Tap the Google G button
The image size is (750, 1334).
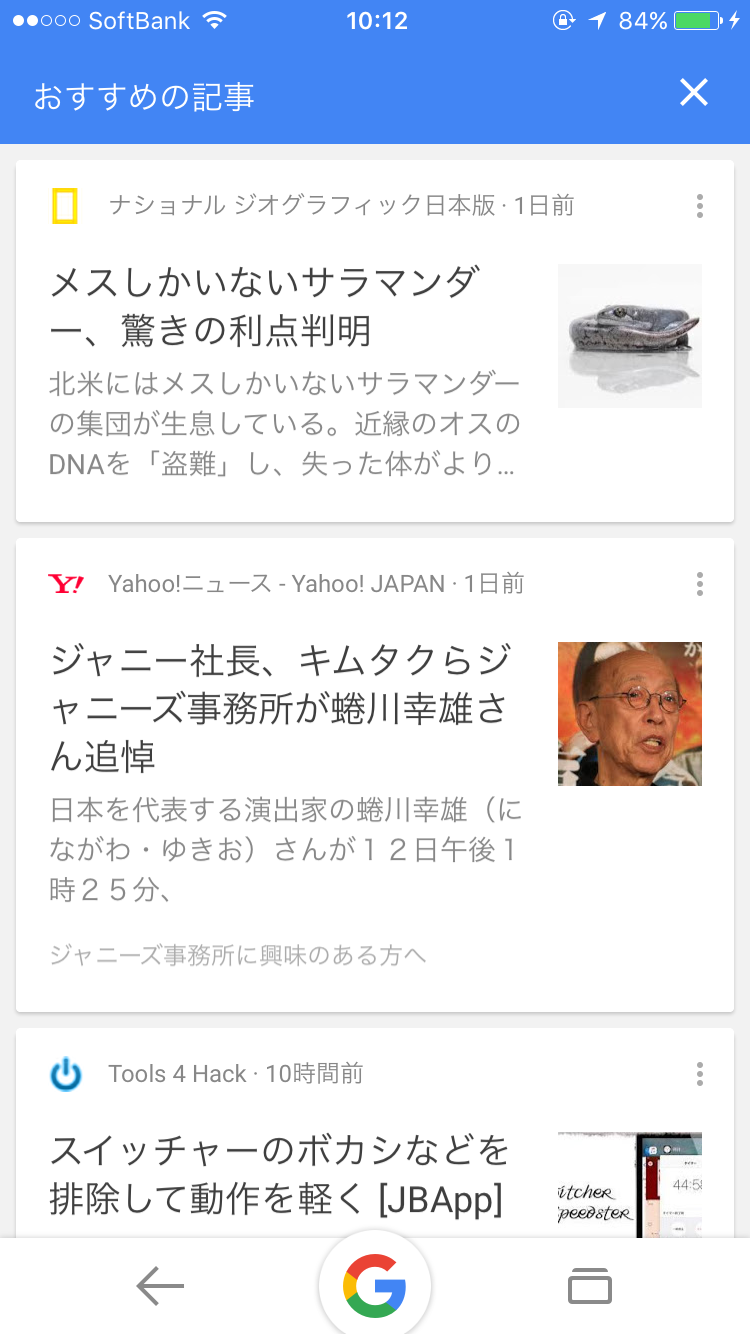pyautogui.click(x=375, y=1286)
